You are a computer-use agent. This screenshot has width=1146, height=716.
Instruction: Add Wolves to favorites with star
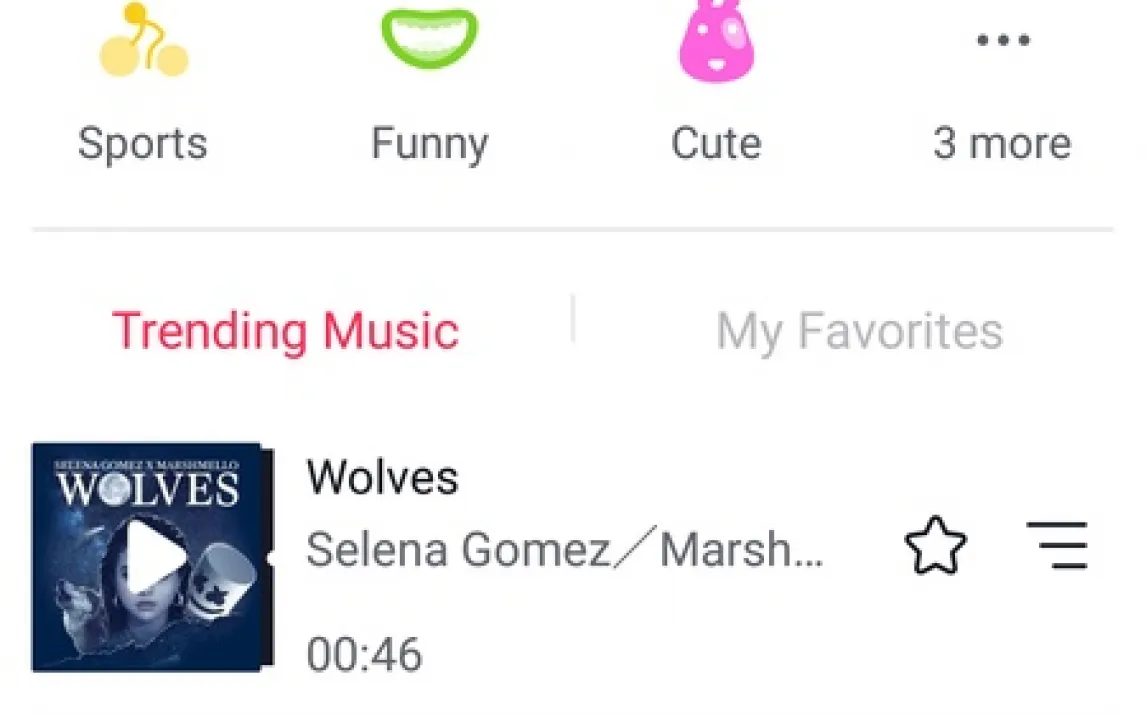tap(936, 547)
